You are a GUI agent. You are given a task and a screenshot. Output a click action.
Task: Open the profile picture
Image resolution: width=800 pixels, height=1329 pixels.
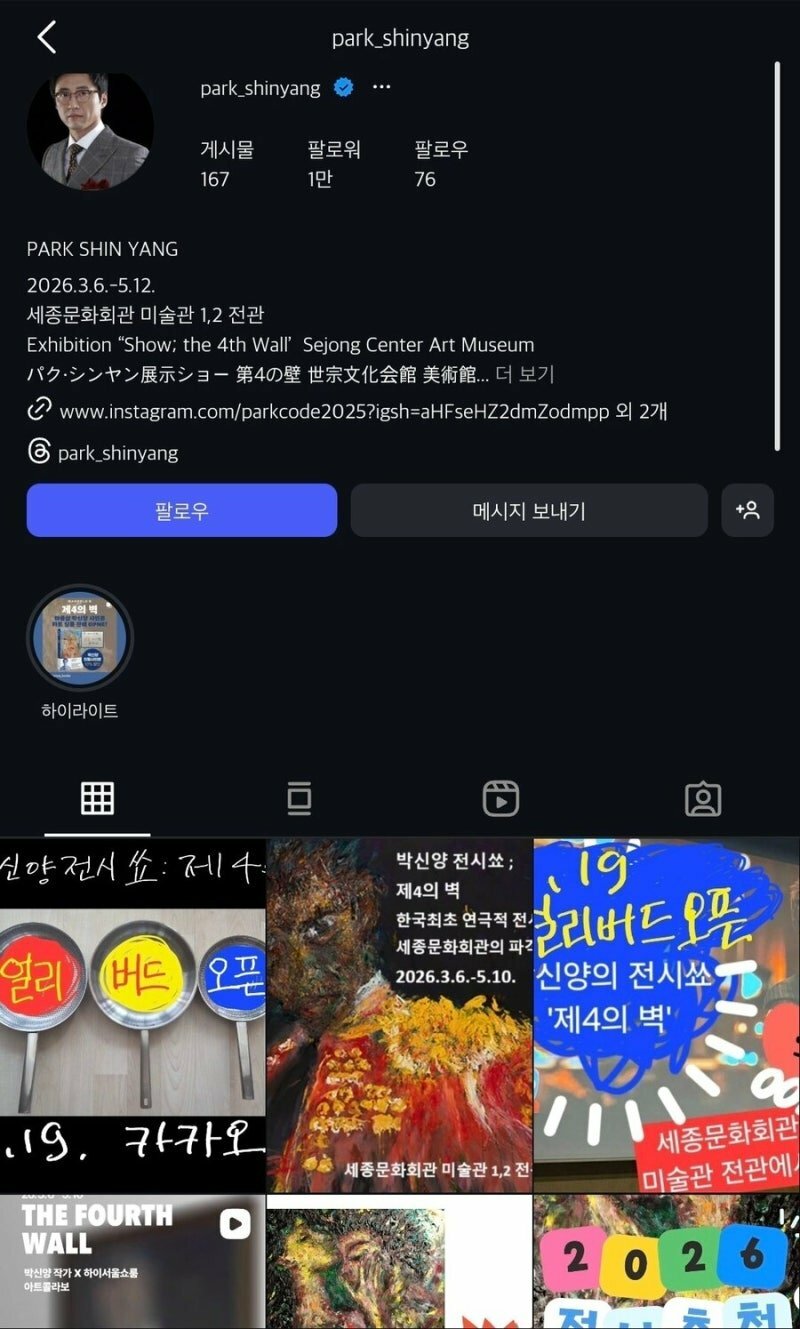[x=90, y=131]
